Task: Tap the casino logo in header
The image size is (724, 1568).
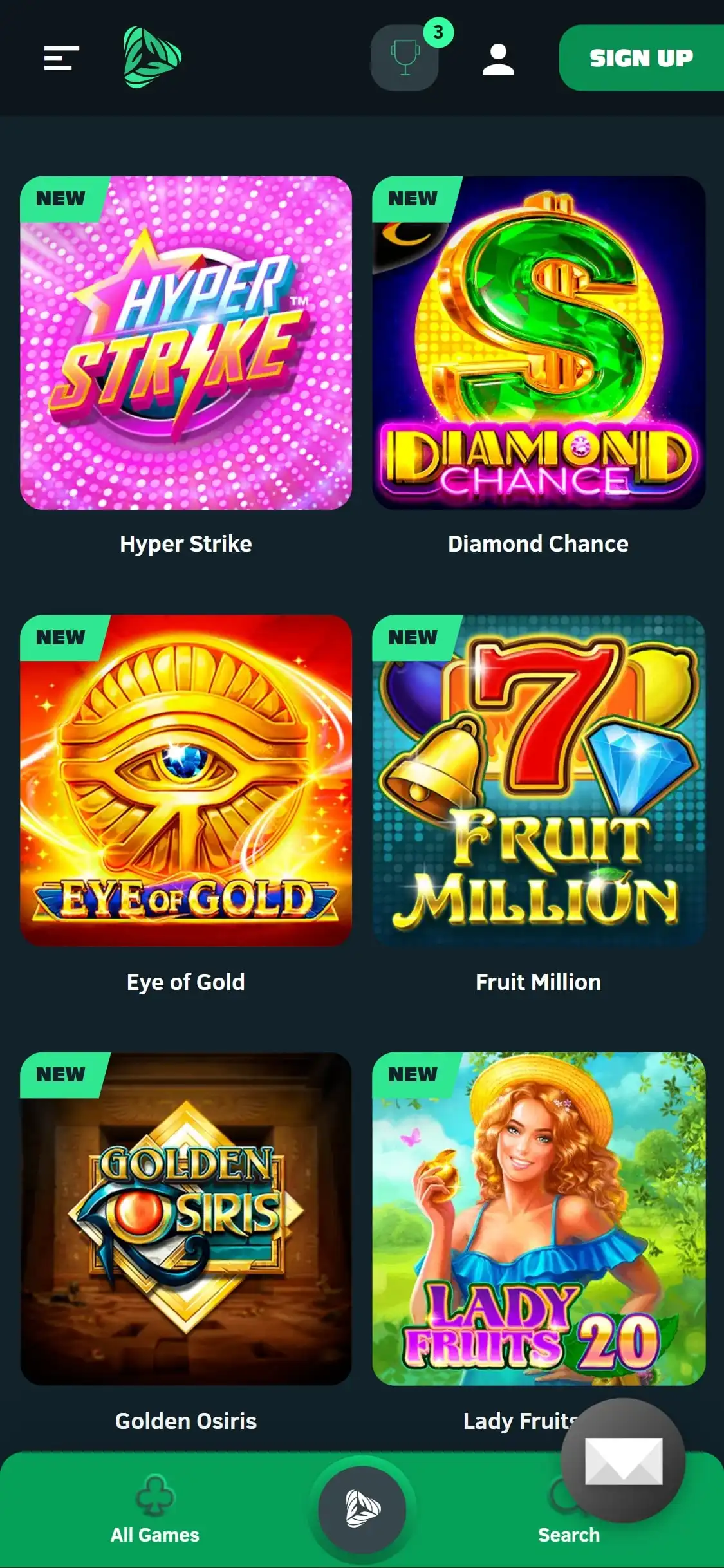Action: pos(153,57)
